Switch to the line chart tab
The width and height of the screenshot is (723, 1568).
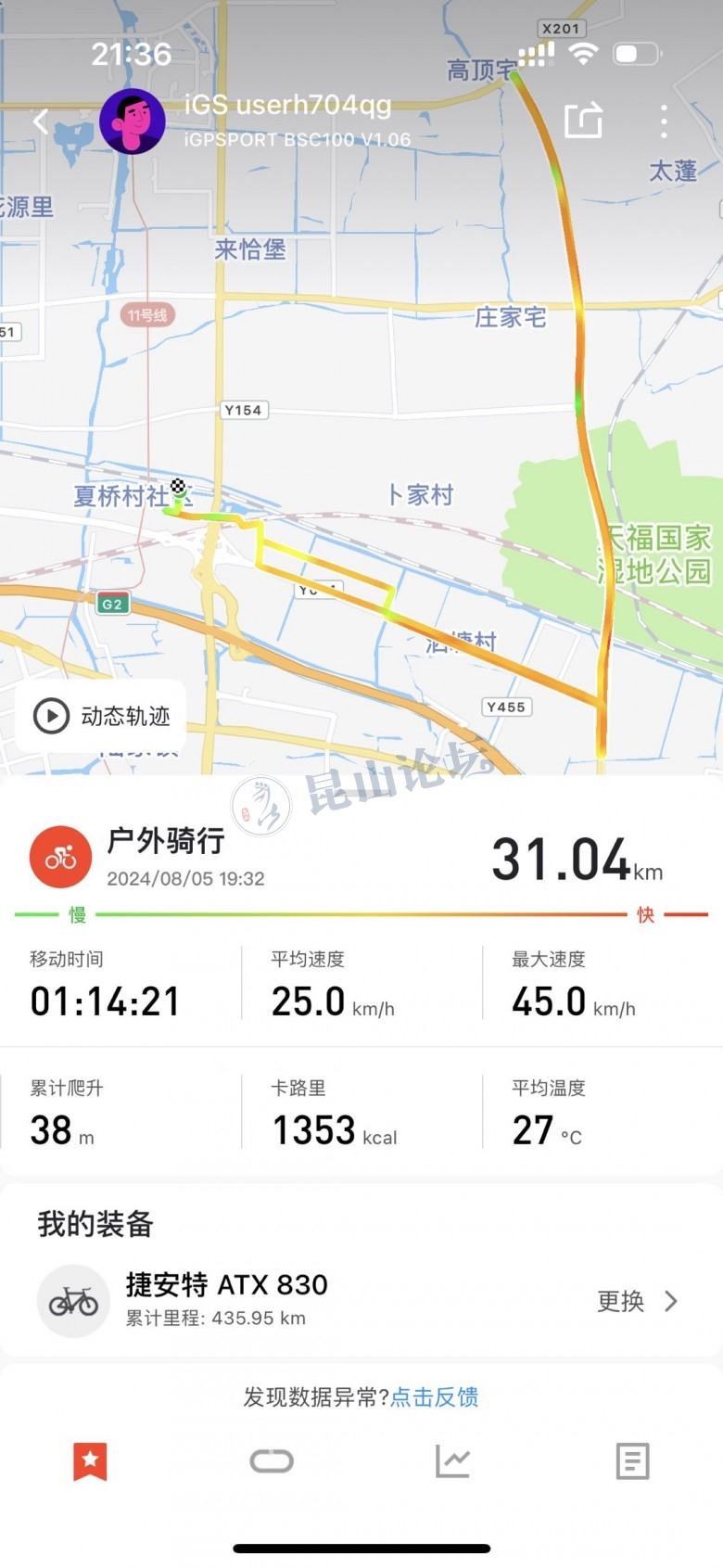tap(452, 1461)
